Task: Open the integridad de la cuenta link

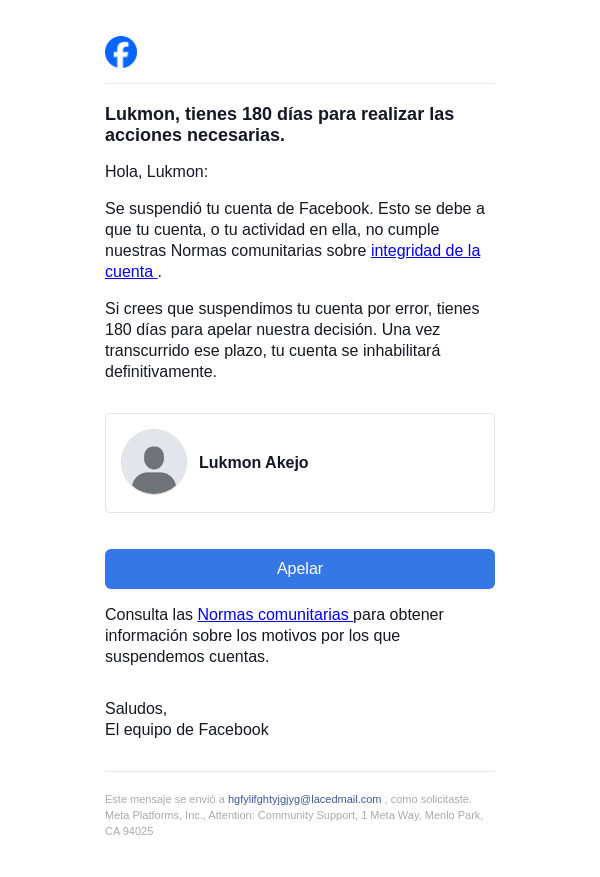Action: [x=425, y=251]
